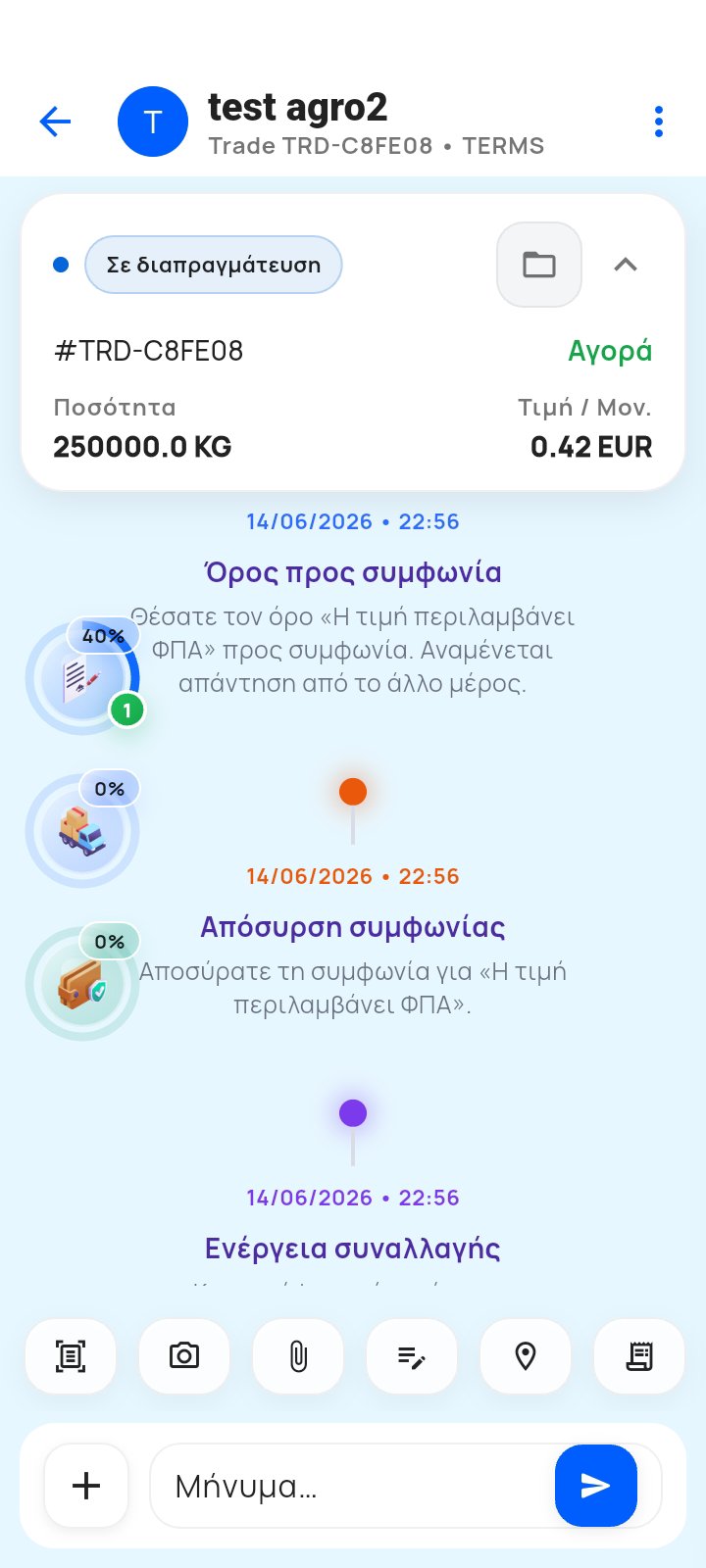Image resolution: width=706 pixels, height=1568 pixels.
Task: Open the delivery truck stage icon
Action: pos(82,830)
